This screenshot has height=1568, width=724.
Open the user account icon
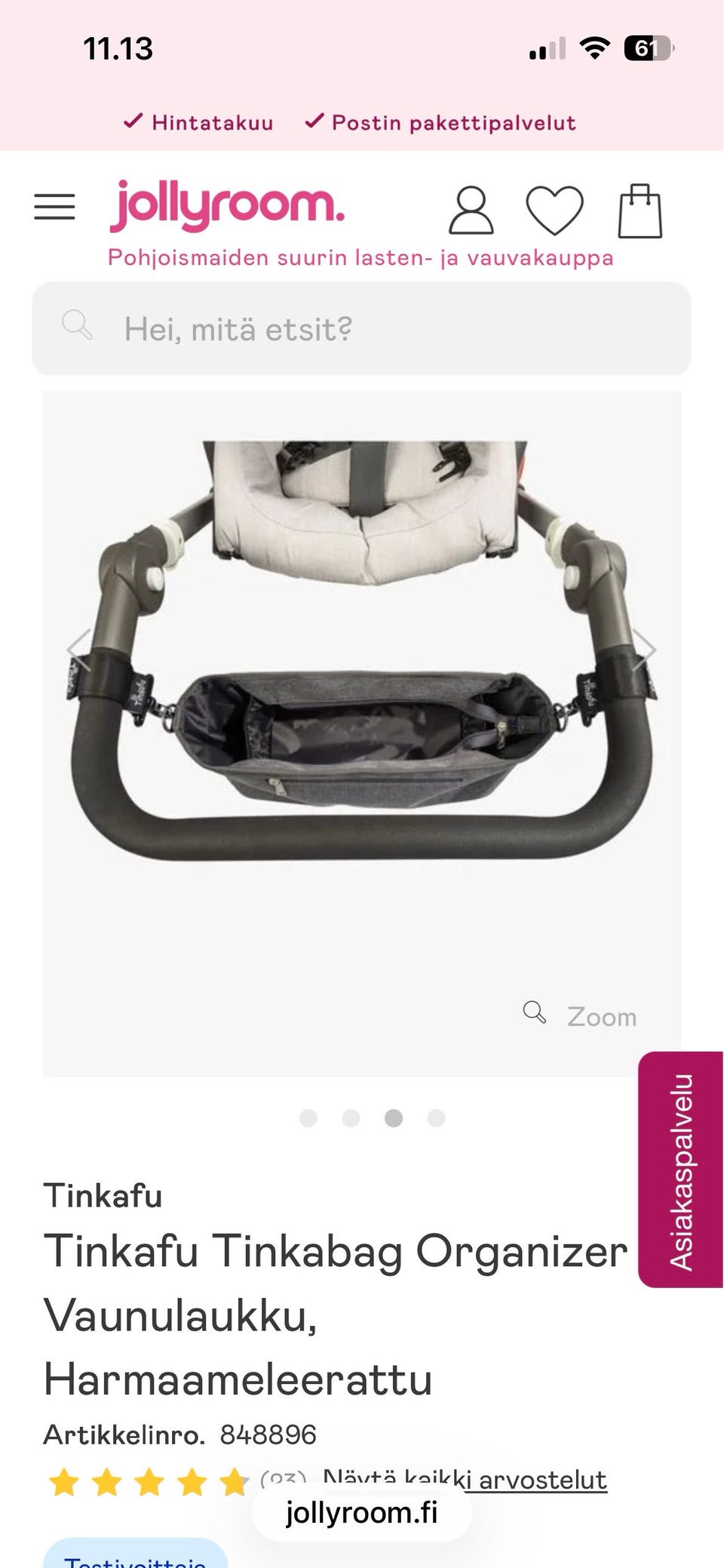click(x=471, y=211)
